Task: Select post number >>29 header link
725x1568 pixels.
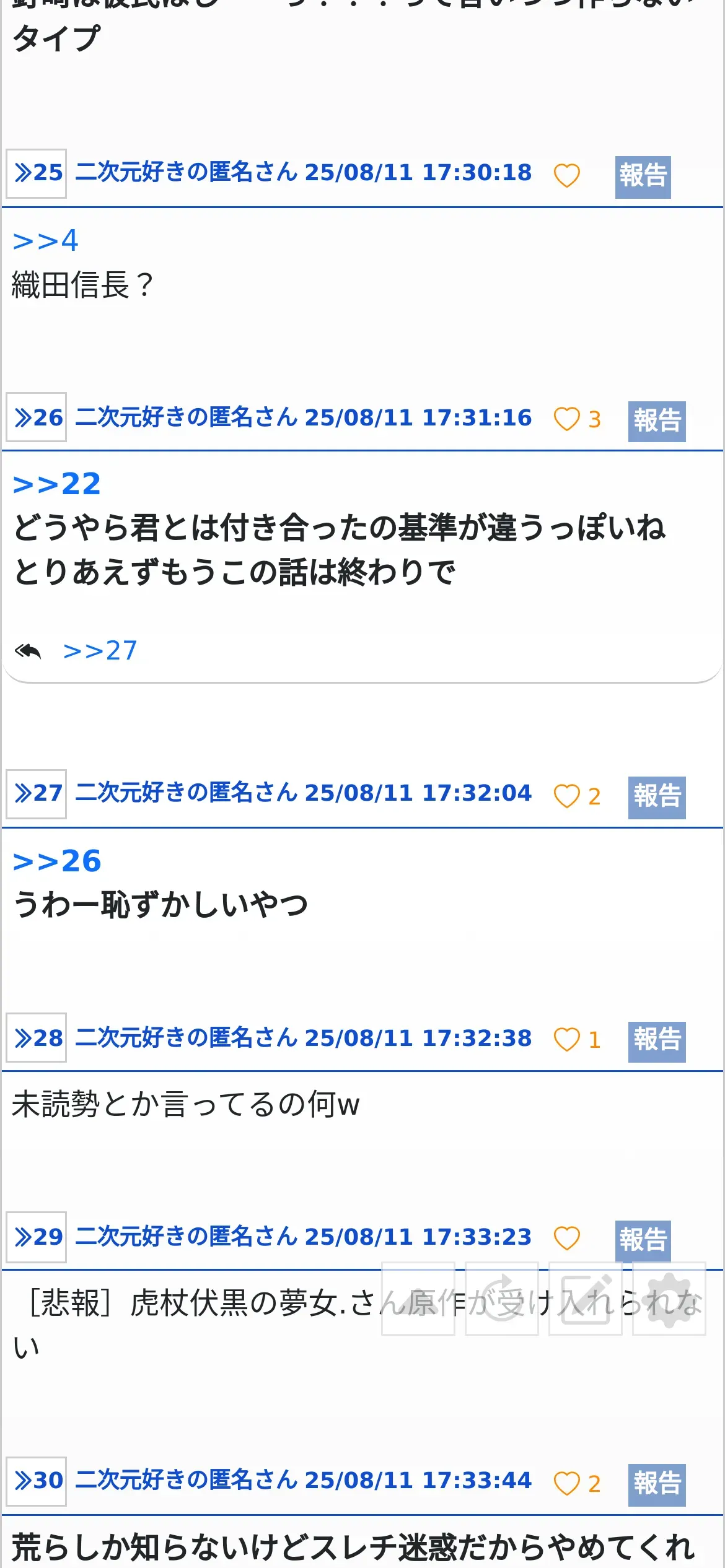Action: [37, 1237]
